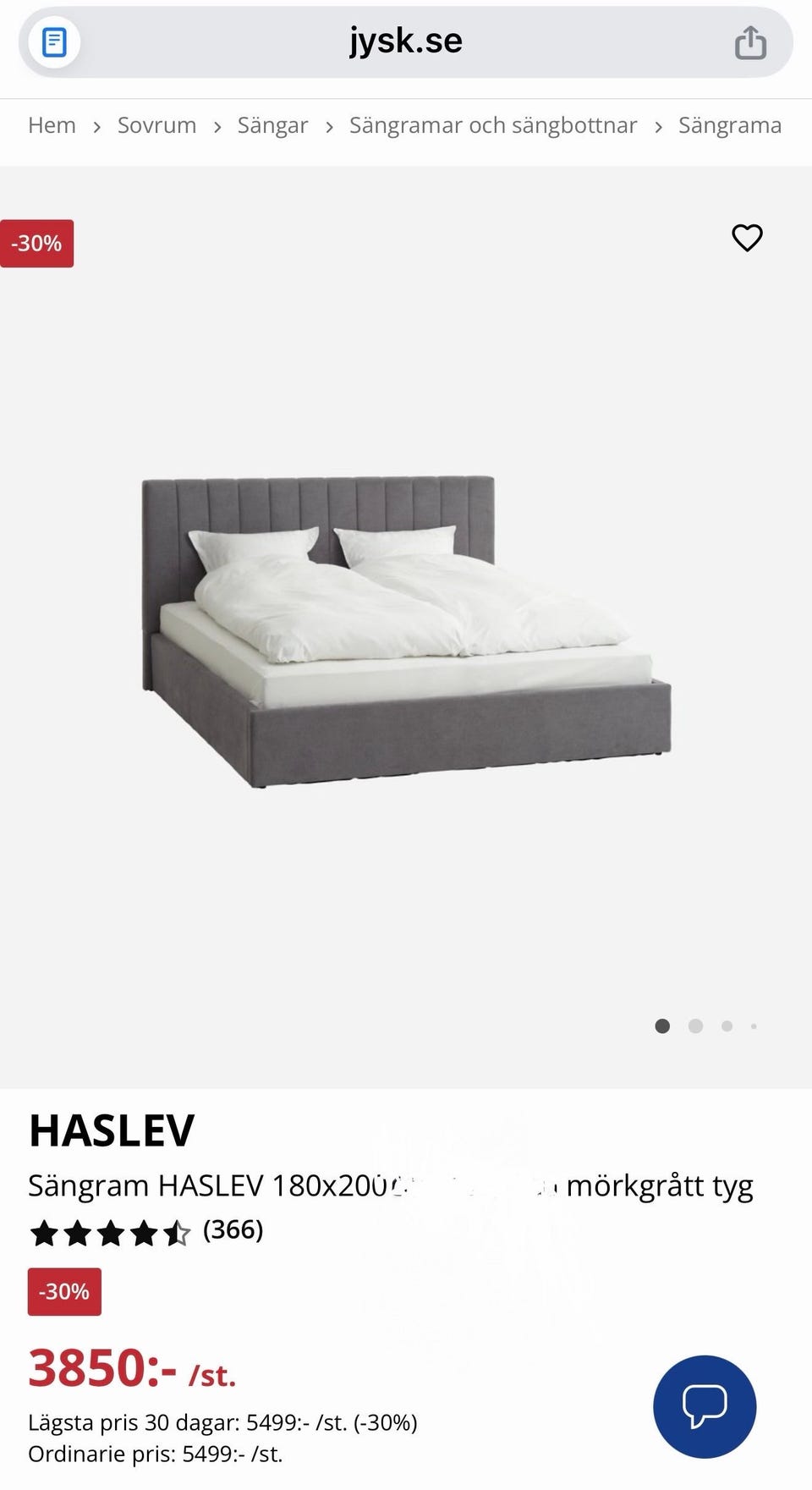This screenshot has width=812, height=1490.
Task: Tap the jysk.se address field
Action: tap(406, 41)
